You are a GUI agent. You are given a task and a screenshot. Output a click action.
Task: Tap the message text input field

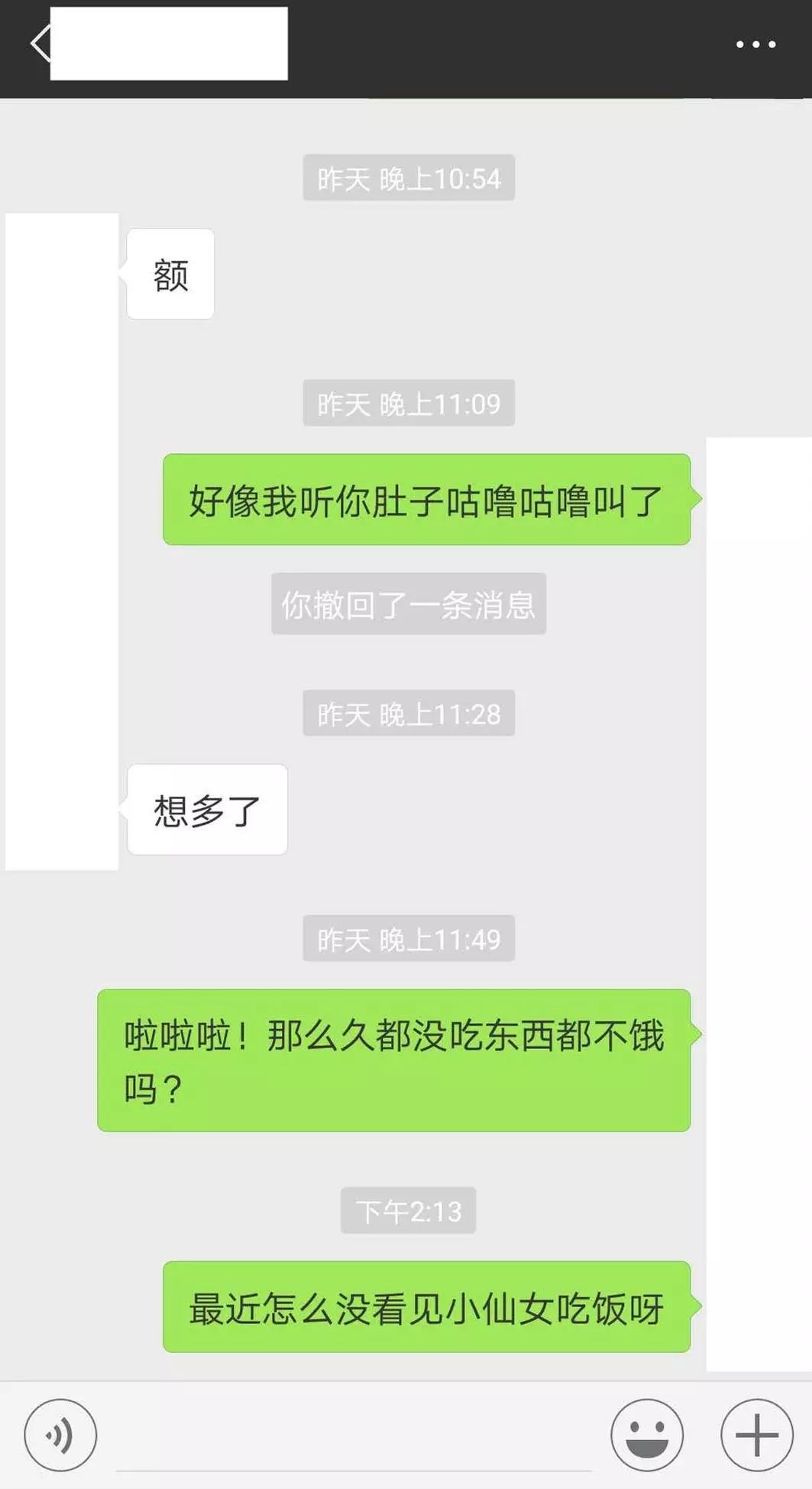pyautogui.click(x=353, y=1440)
